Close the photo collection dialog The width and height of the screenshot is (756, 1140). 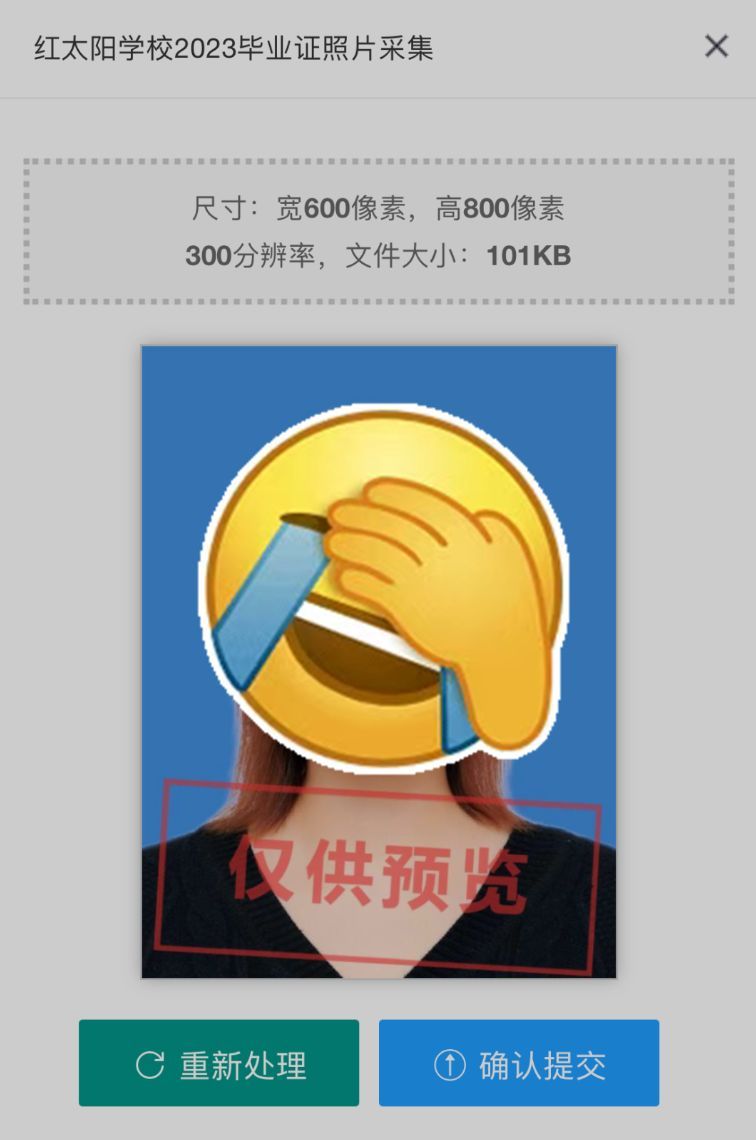tap(716, 46)
